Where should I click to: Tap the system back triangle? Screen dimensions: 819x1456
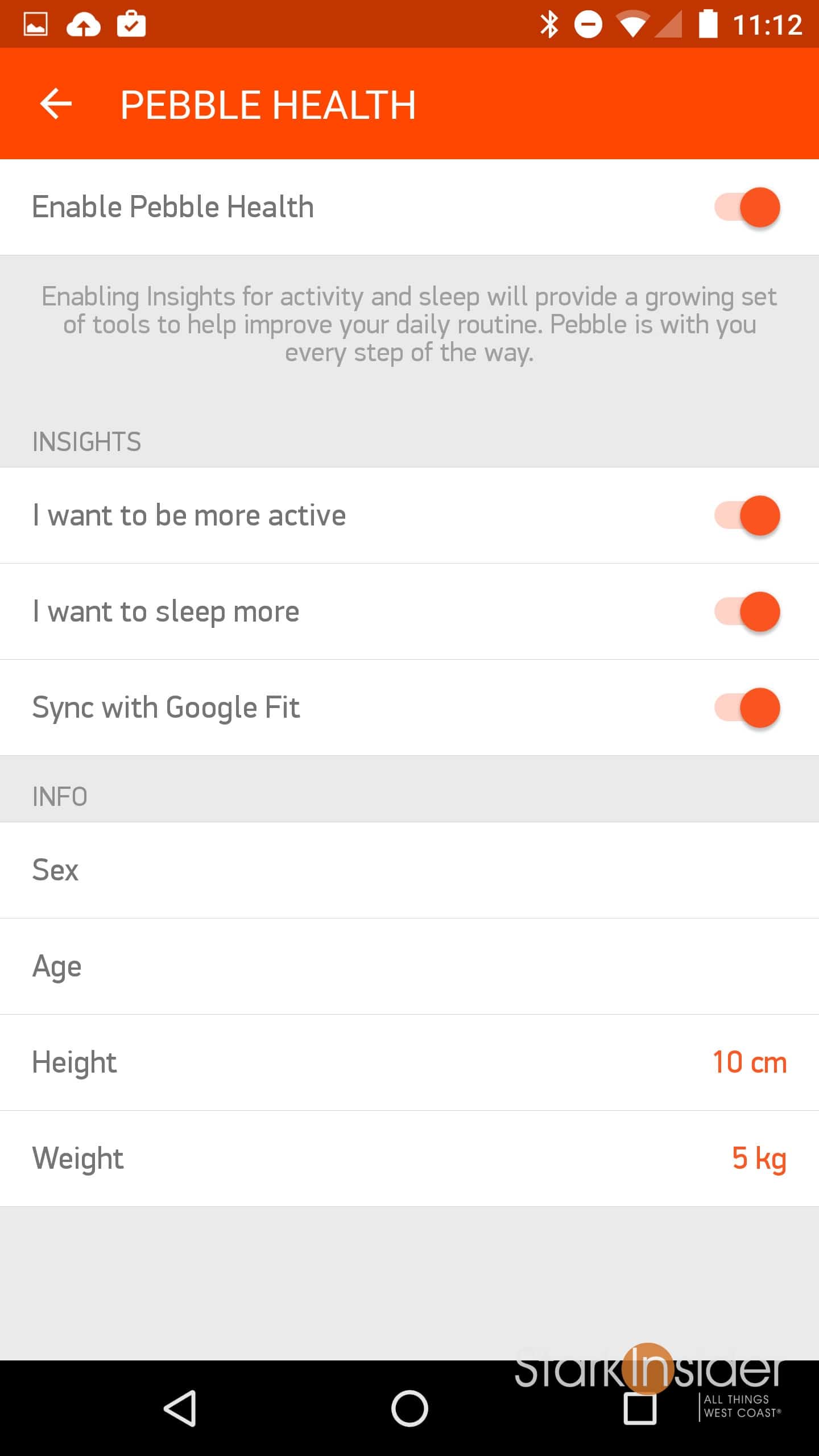181,1409
